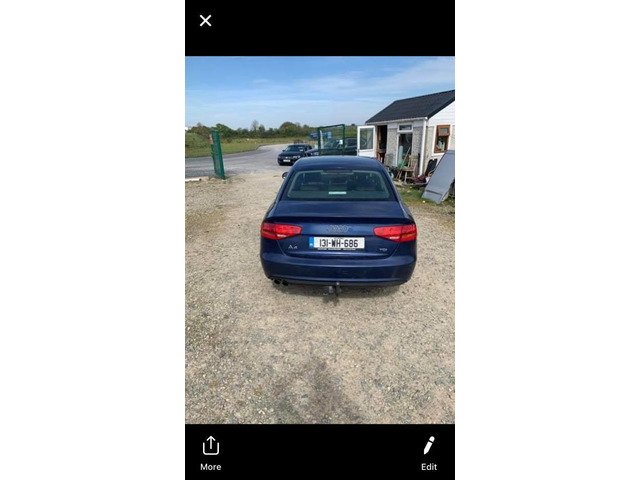Image resolution: width=640 pixels, height=480 pixels.
Task: Close the photo viewer
Action: click(205, 20)
